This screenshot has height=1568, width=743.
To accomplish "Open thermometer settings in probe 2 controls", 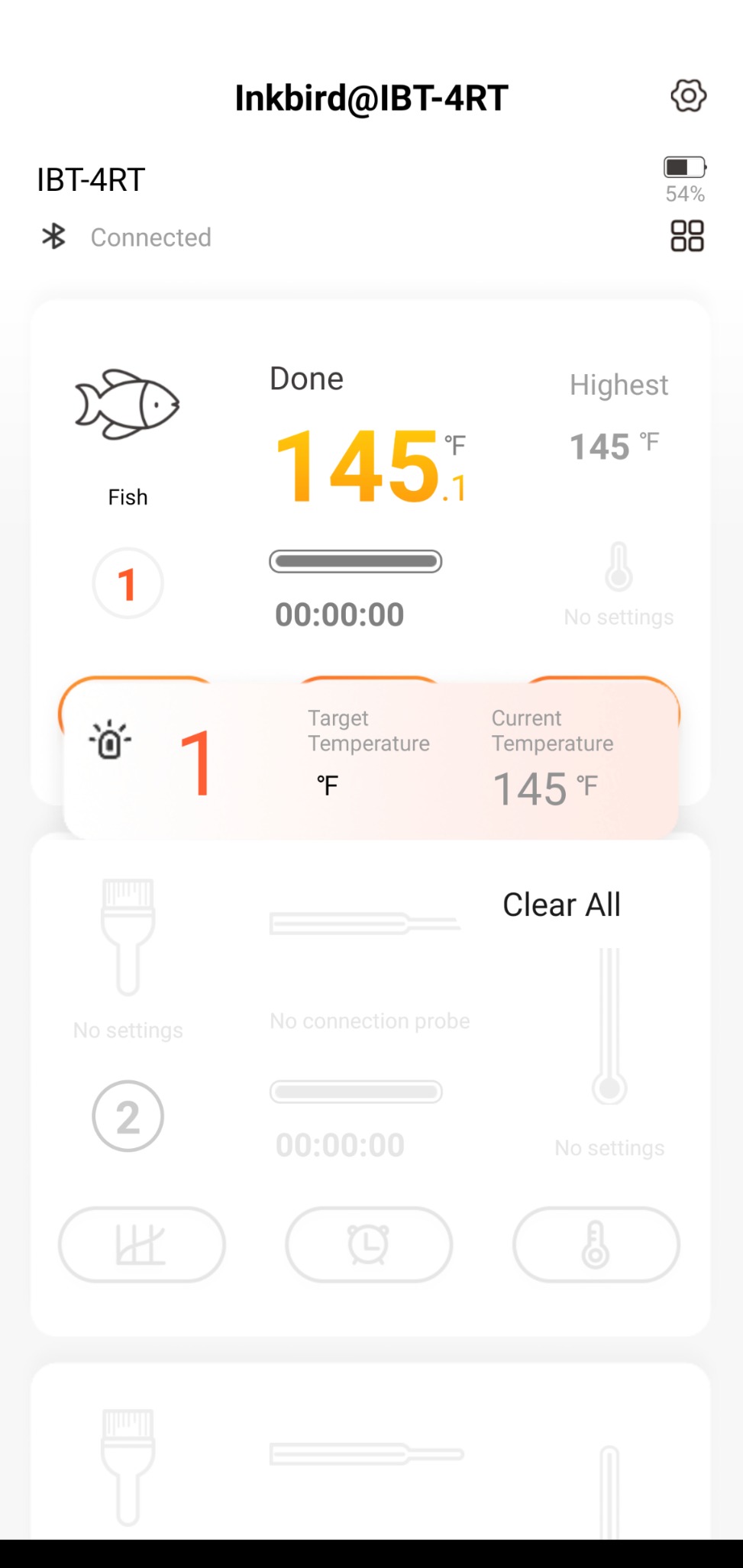I will click(596, 1244).
